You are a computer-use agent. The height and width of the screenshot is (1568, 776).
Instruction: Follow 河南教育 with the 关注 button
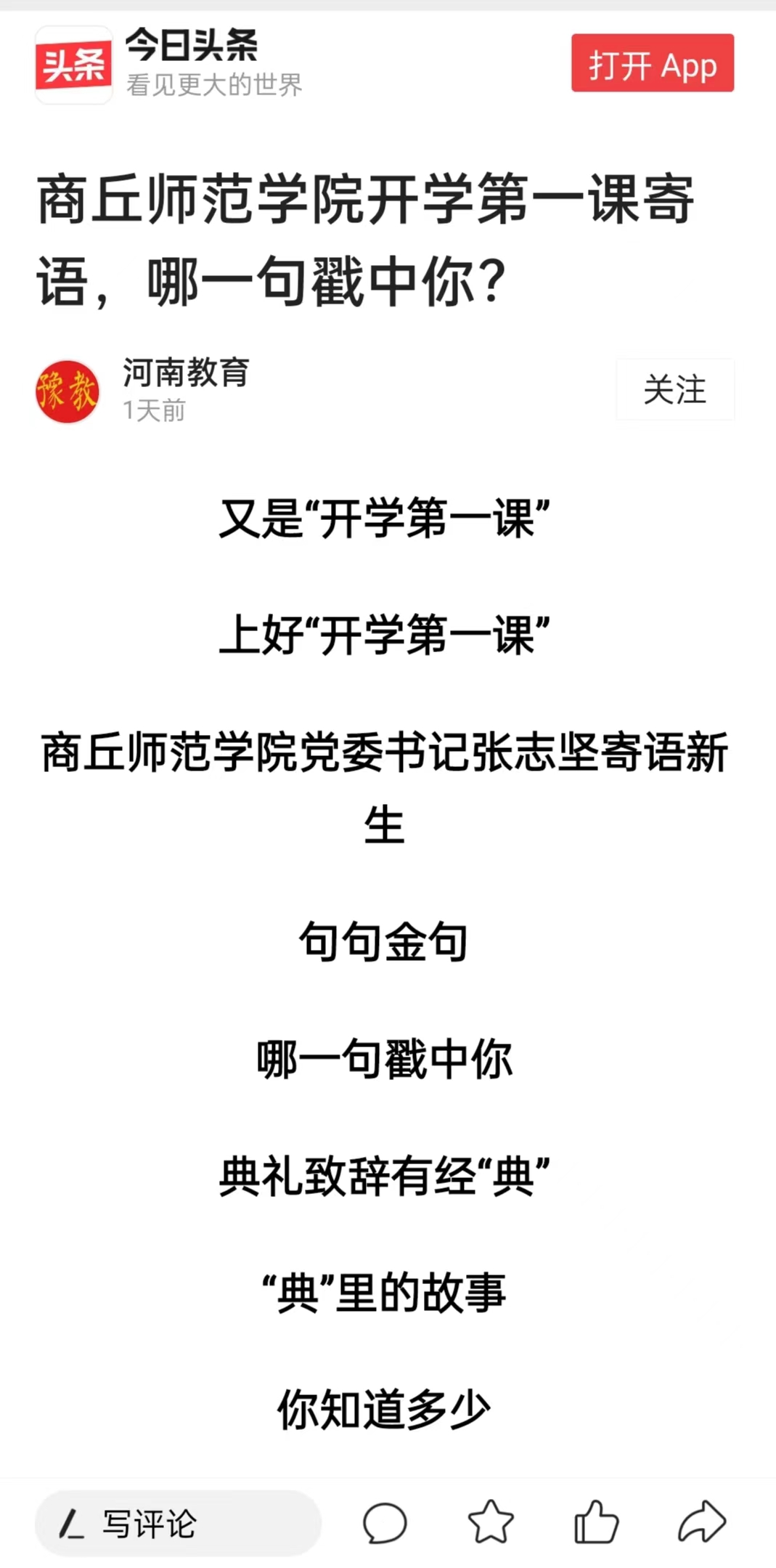tap(674, 389)
